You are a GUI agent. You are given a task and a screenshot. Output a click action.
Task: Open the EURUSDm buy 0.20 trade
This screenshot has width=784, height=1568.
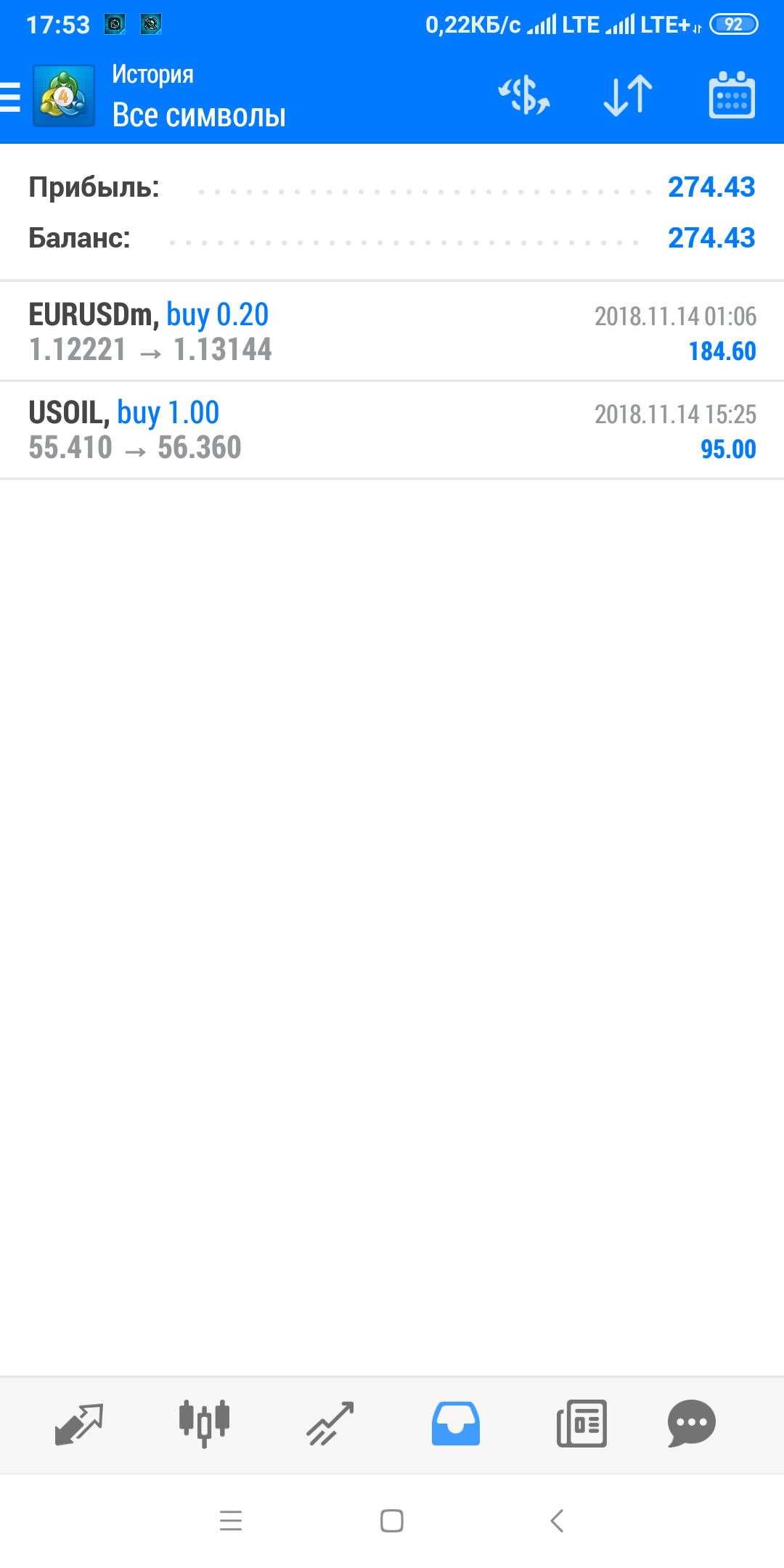click(392, 332)
